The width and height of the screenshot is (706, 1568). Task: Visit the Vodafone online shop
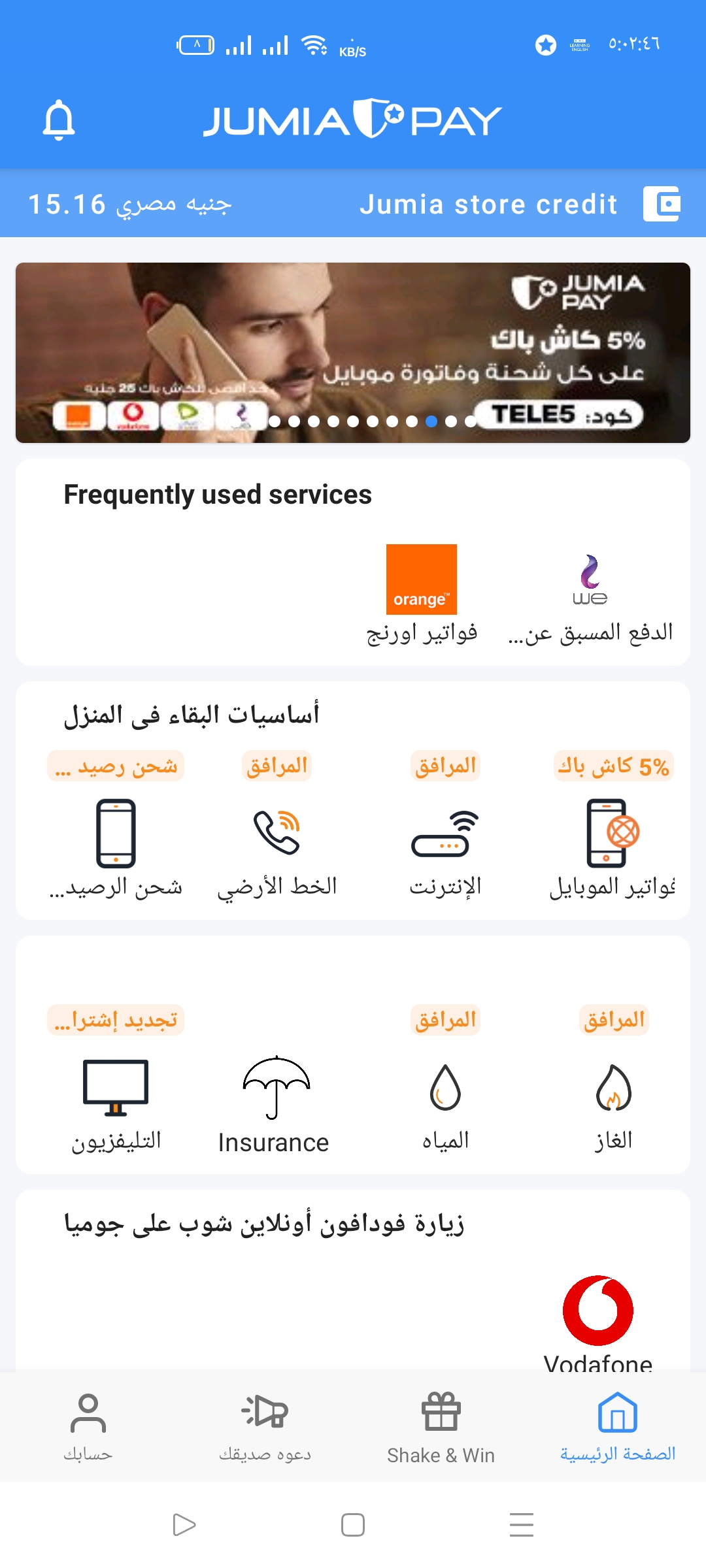[x=598, y=1320]
